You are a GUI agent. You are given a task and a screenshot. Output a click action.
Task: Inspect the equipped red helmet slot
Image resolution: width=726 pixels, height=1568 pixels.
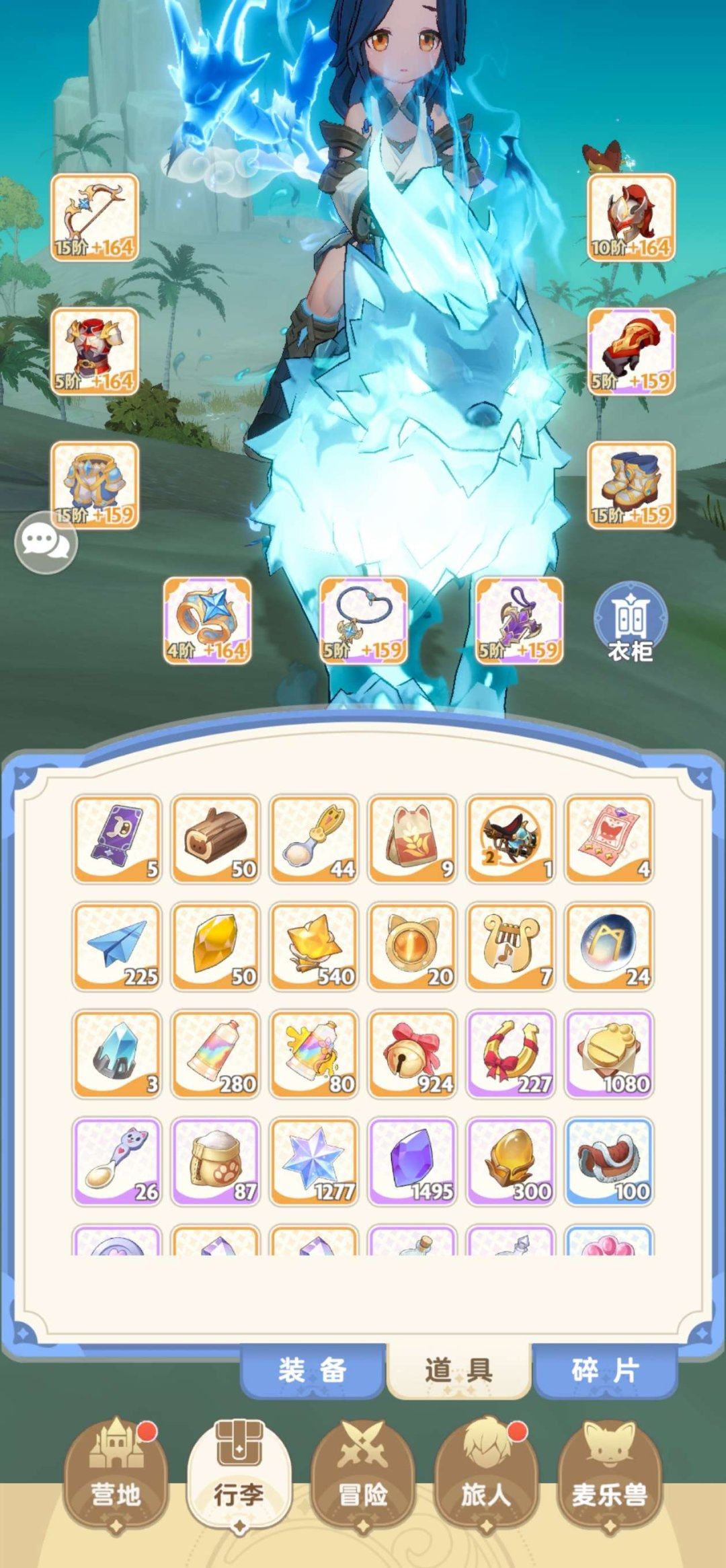click(631, 217)
